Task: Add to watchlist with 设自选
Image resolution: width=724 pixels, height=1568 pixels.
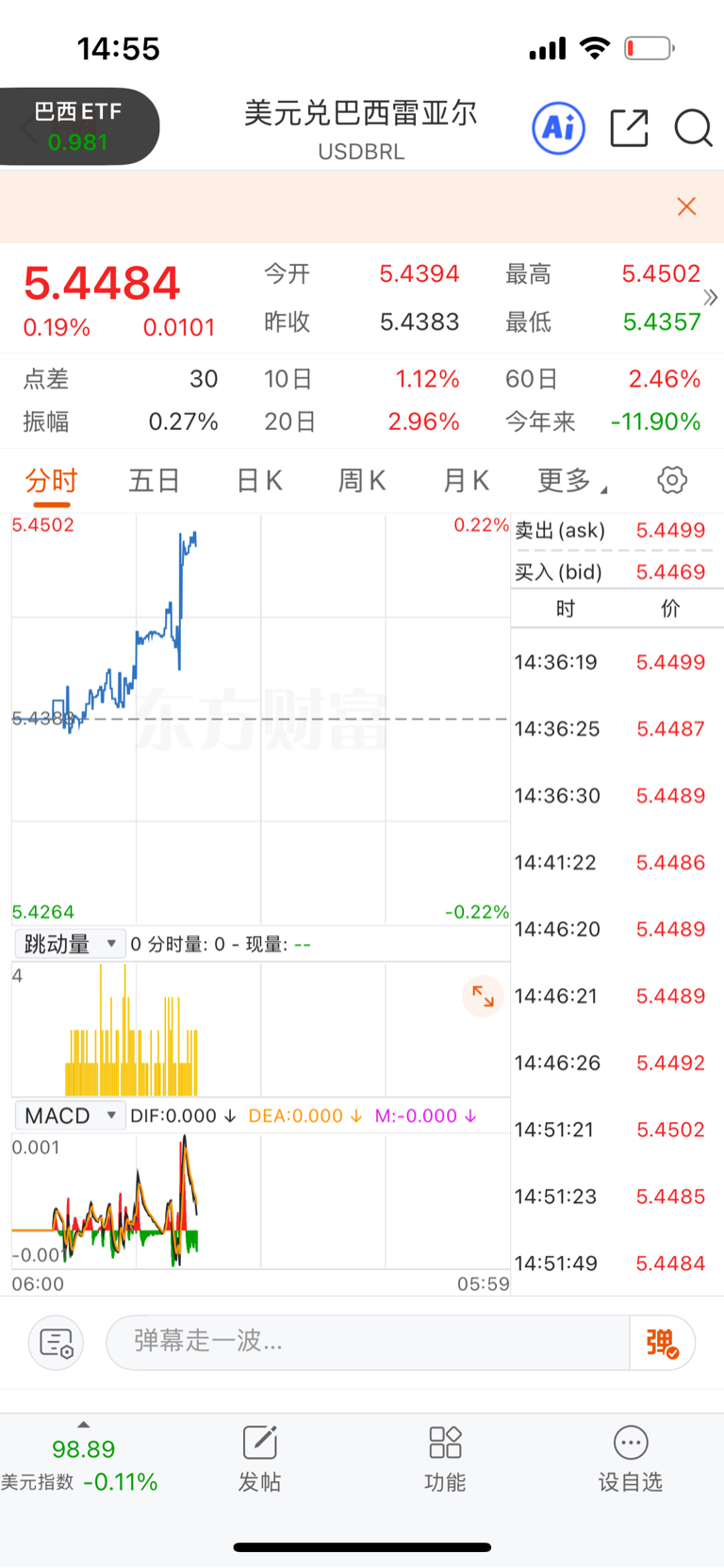Action: (x=630, y=1459)
